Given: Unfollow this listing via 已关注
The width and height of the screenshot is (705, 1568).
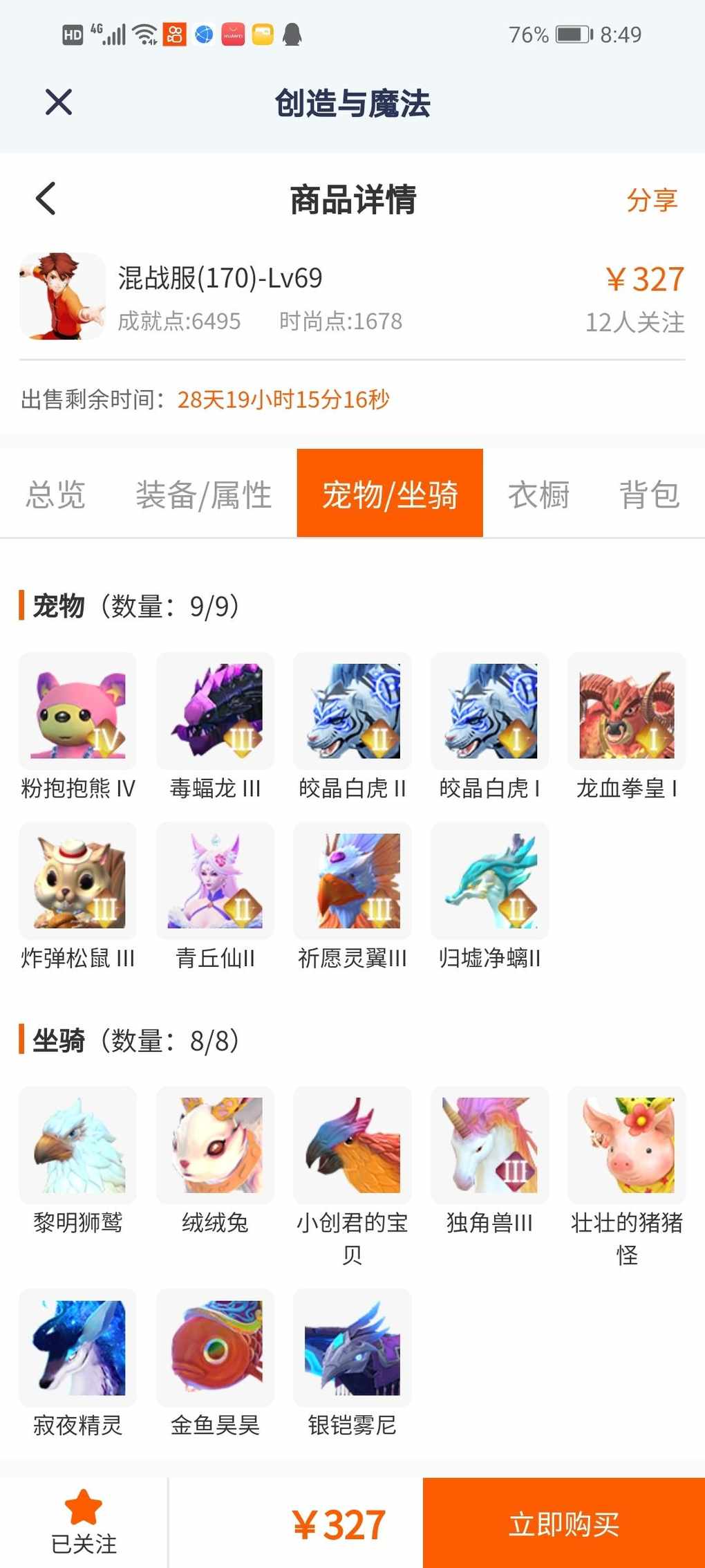Looking at the screenshot, I should pos(84,1523).
